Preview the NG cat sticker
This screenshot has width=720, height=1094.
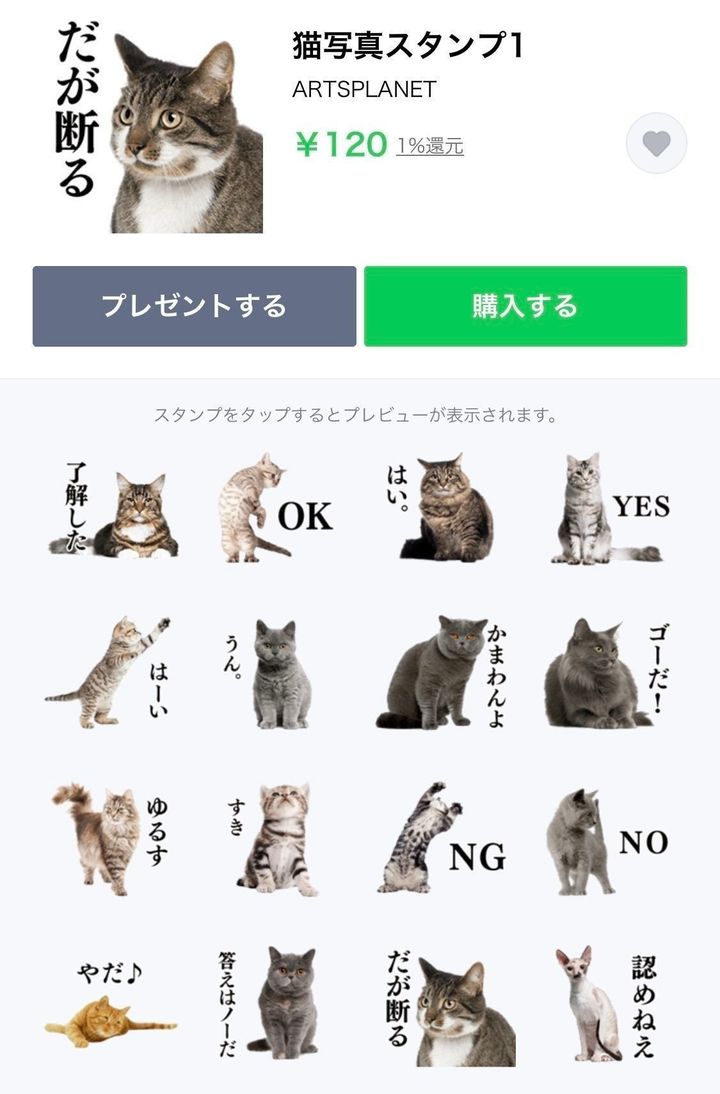442,838
